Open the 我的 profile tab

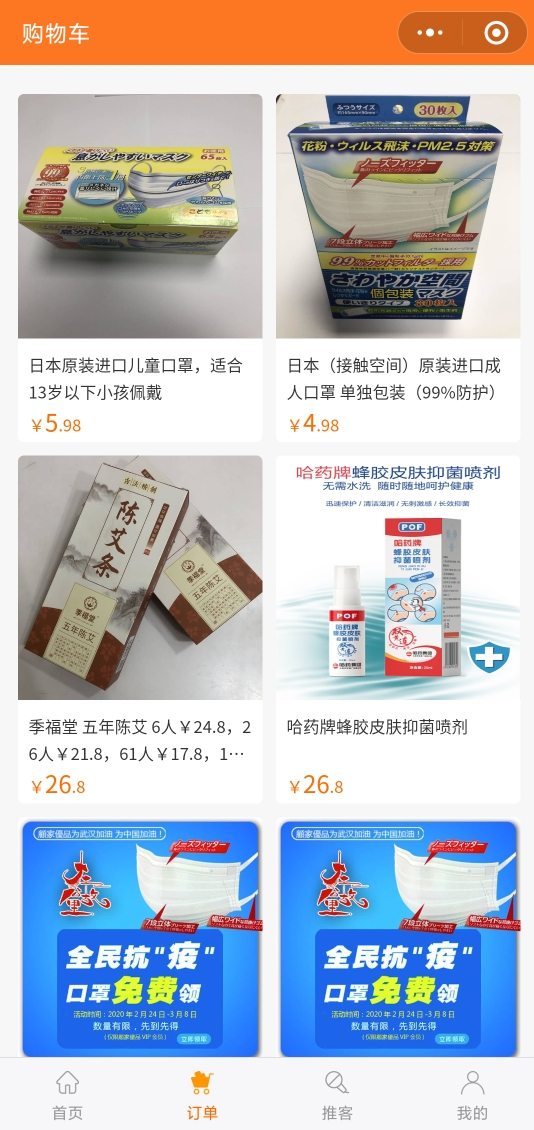pos(472,1094)
